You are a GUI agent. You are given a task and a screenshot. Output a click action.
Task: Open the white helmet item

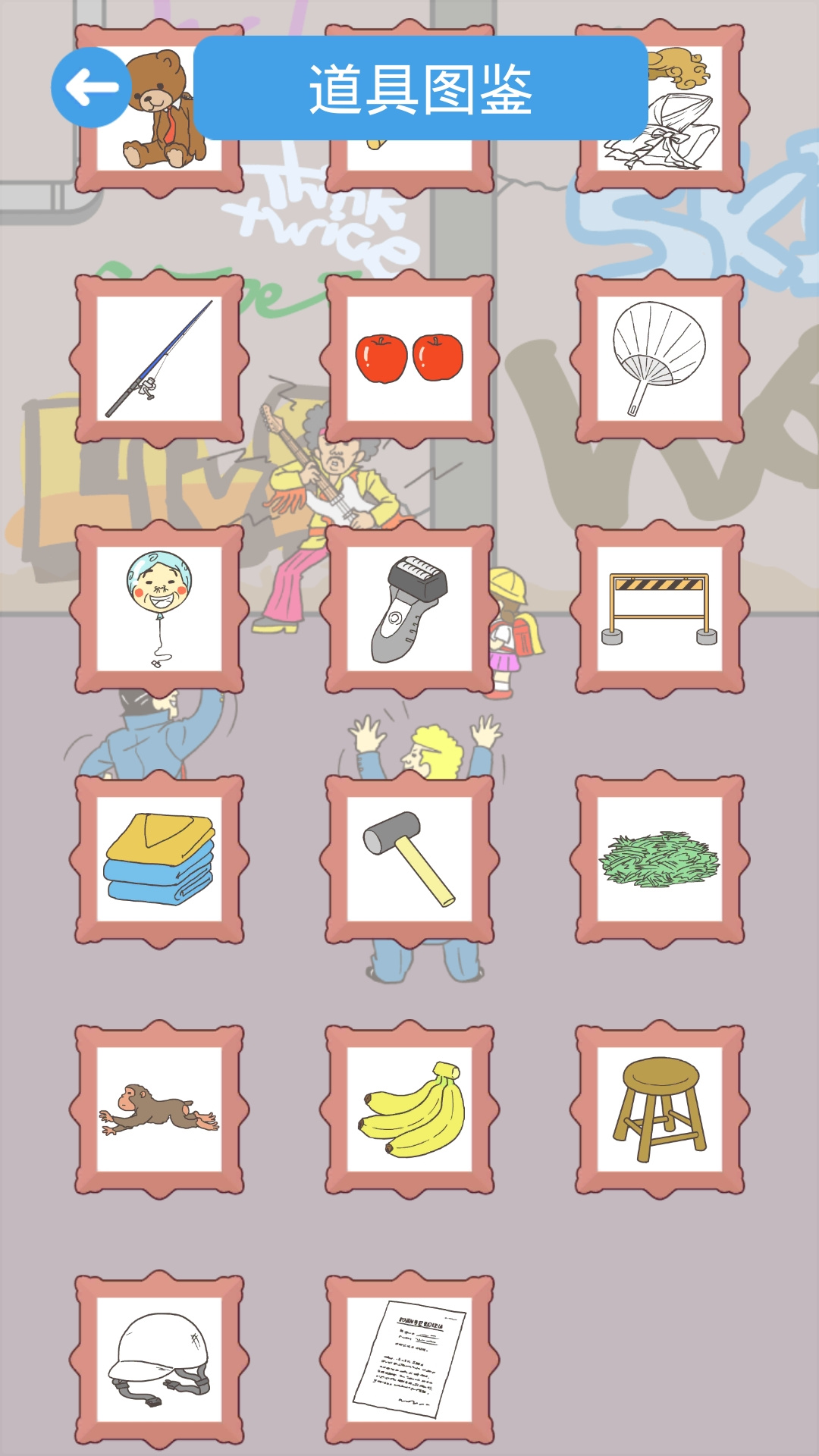159,1359
